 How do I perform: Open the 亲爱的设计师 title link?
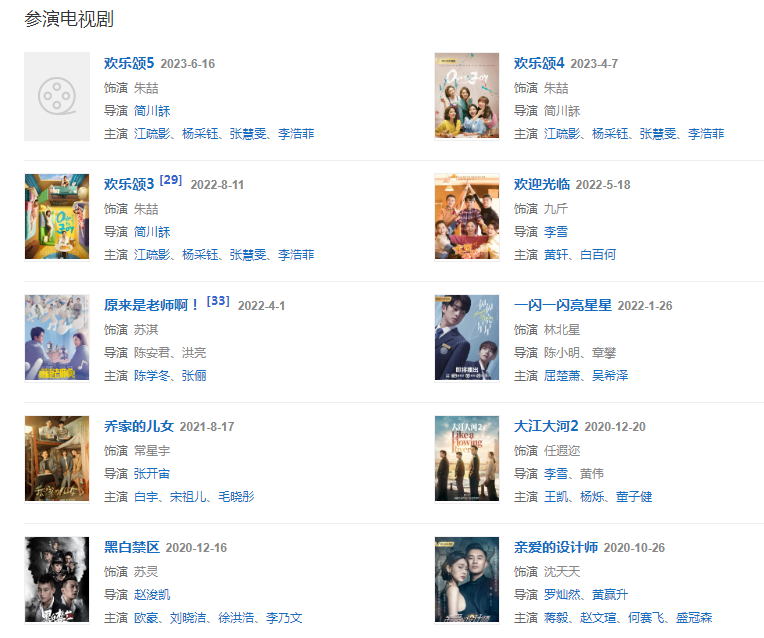click(x=556, y=547)
